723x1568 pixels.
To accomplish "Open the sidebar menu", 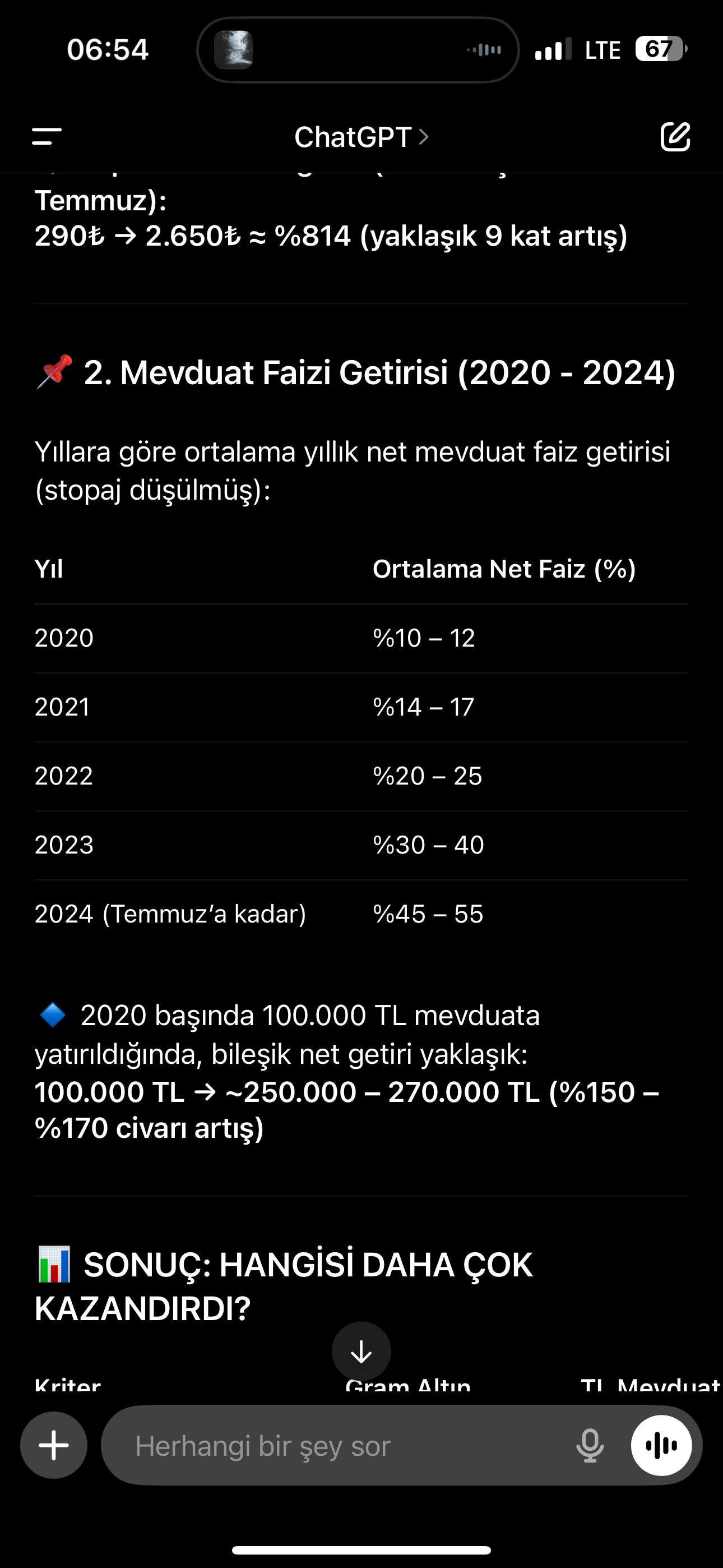I will click(47, 136).
